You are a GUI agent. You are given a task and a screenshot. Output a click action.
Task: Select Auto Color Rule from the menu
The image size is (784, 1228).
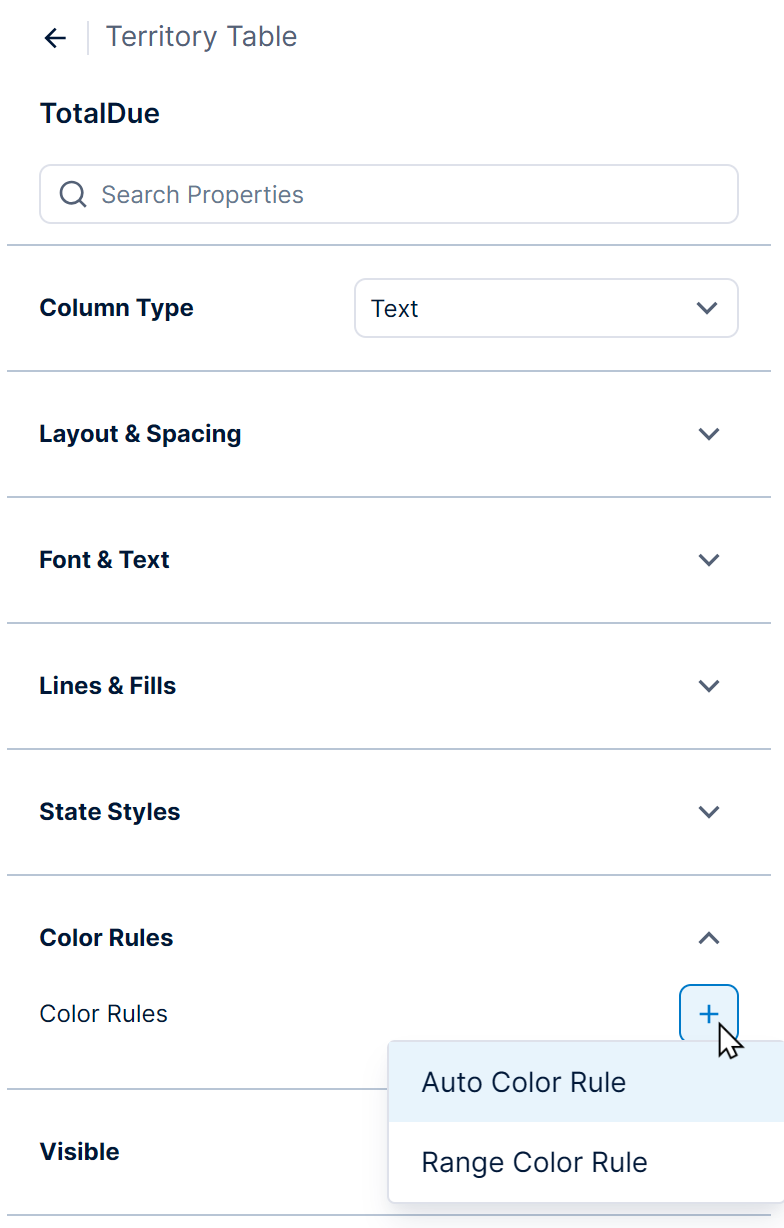[x=523, y=1082]
